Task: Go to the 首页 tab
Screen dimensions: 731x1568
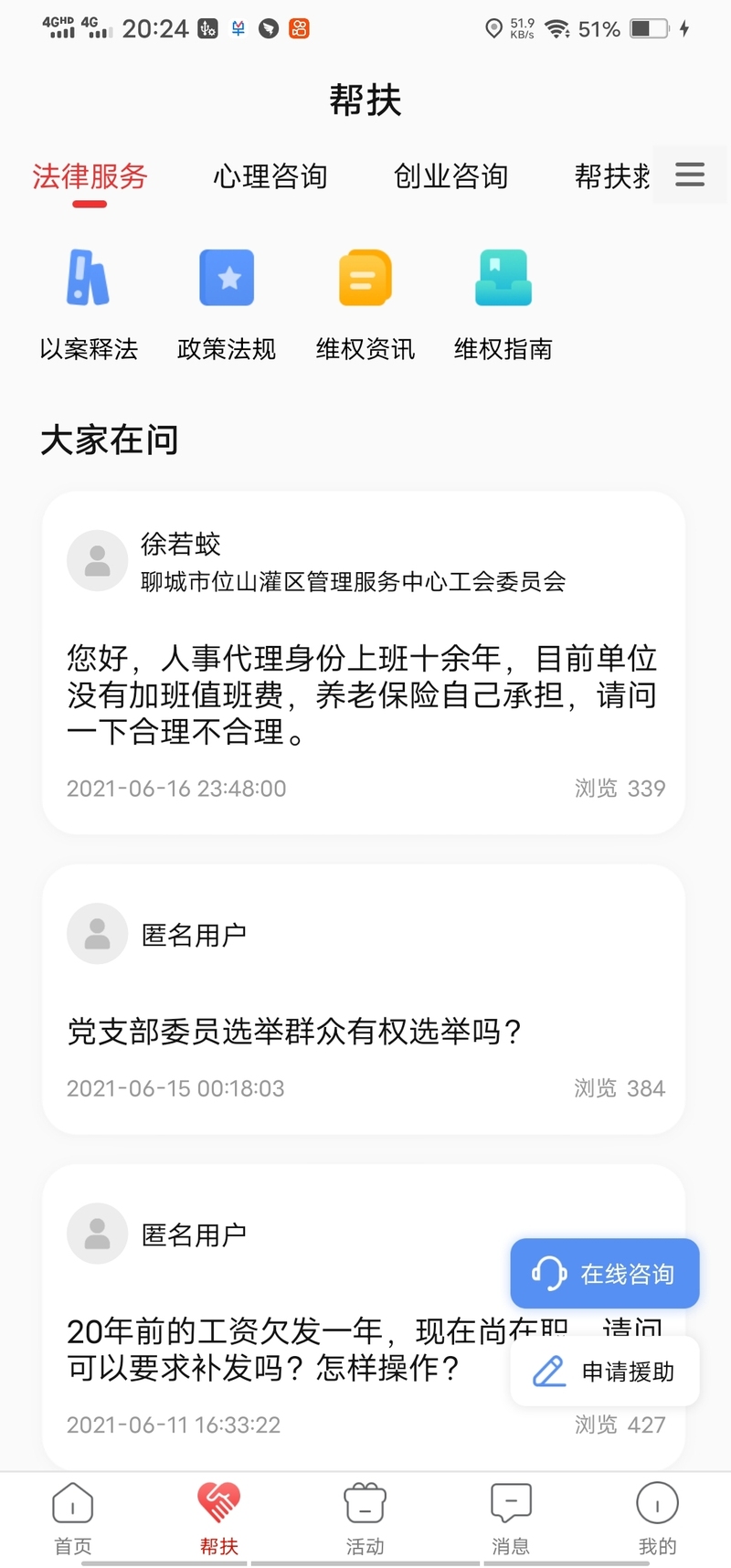Action: tap(73, 1519)
